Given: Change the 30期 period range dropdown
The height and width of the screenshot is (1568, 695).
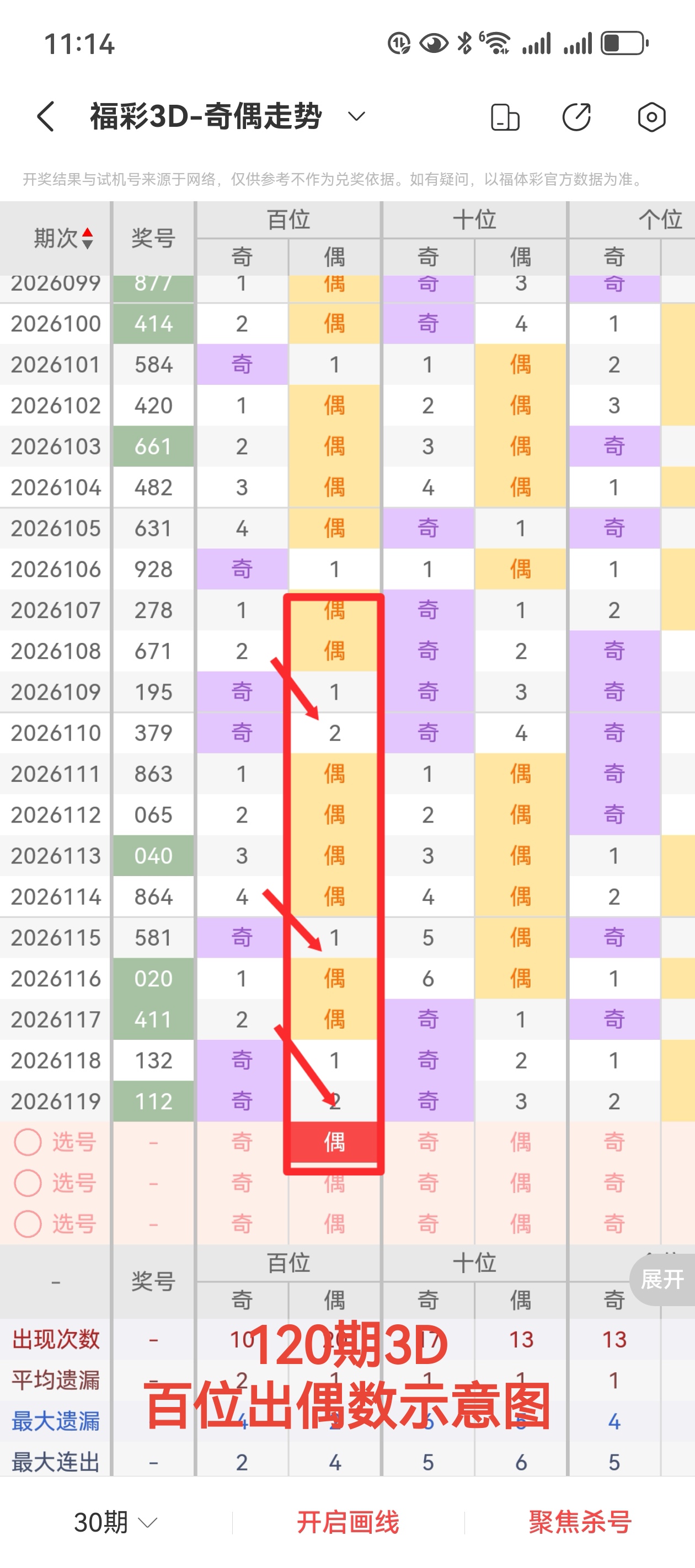Looking at the screenshot, I should point(116,1522).
